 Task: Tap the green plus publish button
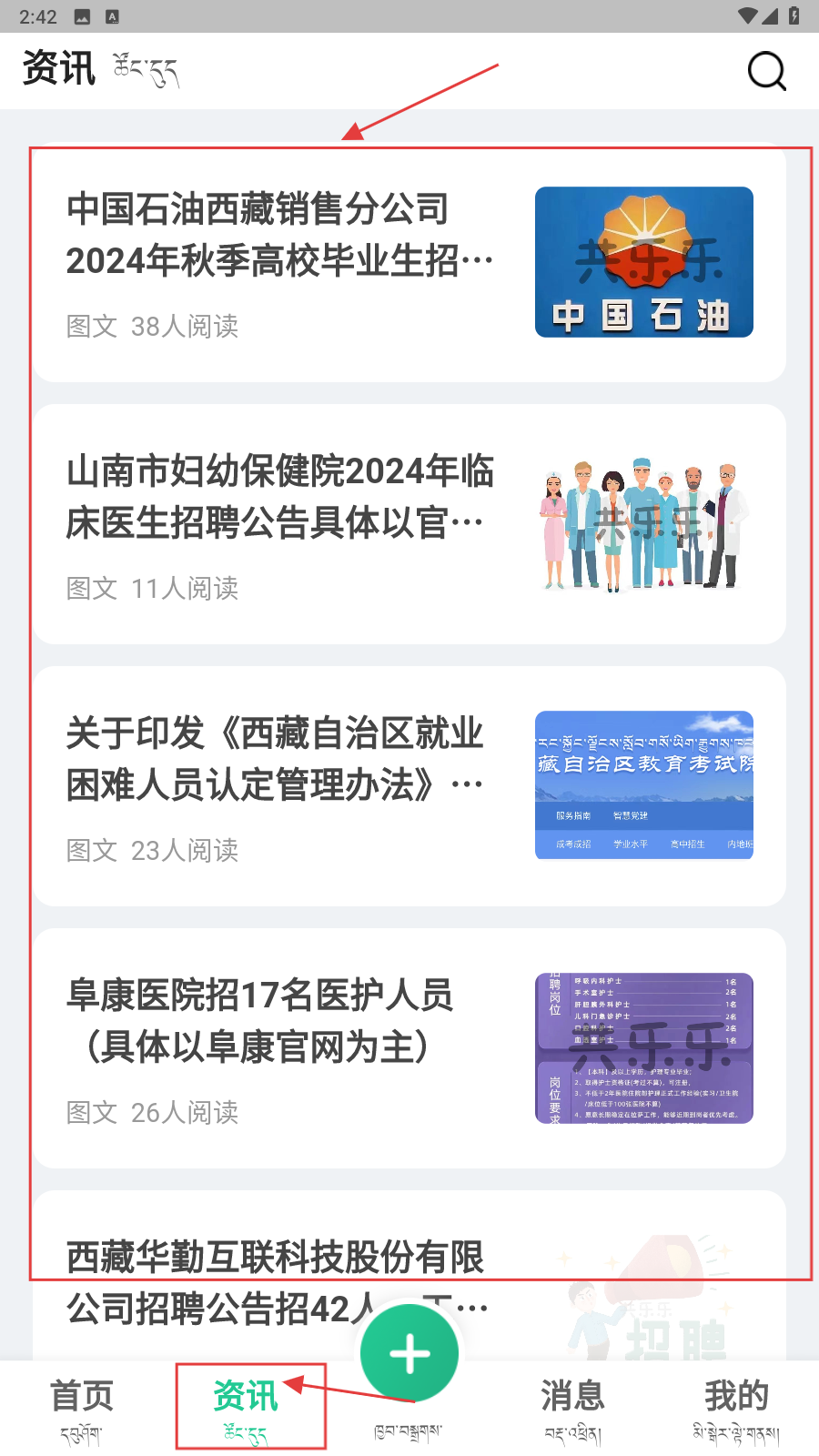pos(409,1354)
